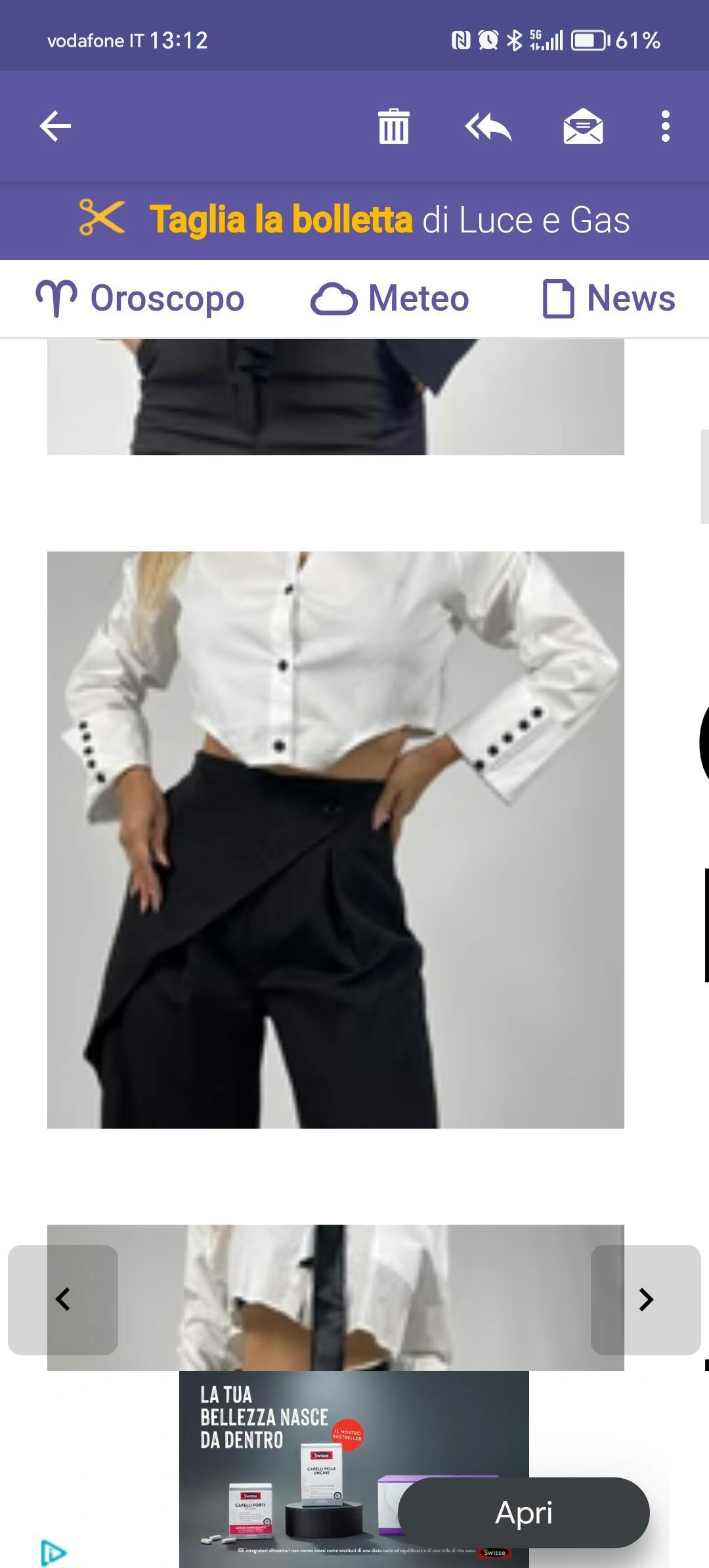
Task: Open the white shirt and black trousers image
Action: (335, 839)
